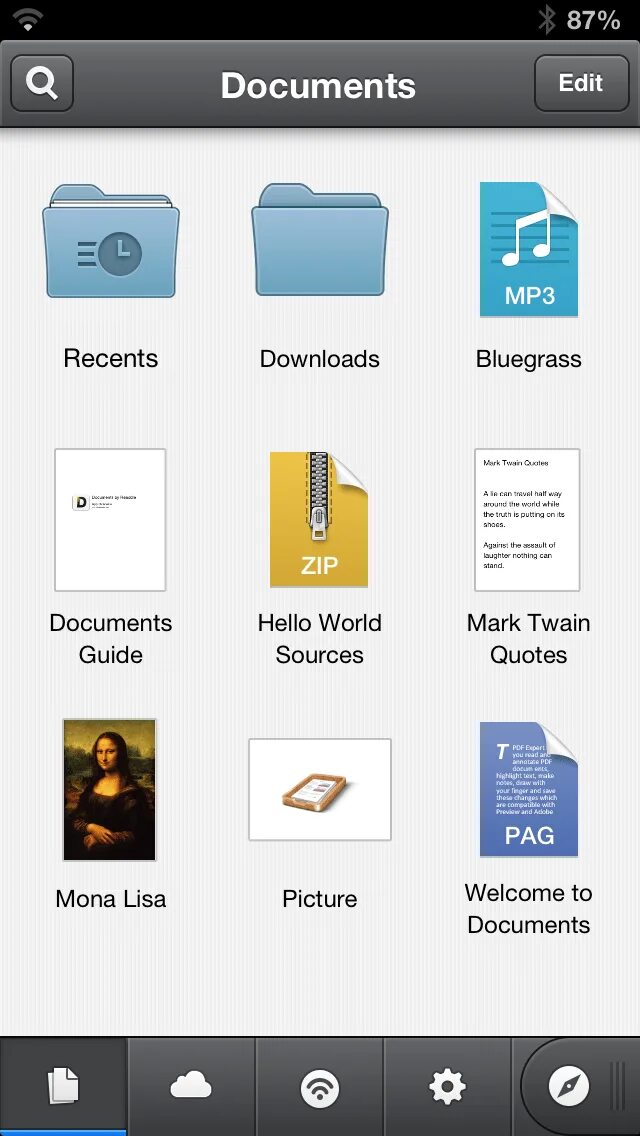Open the browser compass button
Viewport: 640px width, 1136px height.
pyautogui.click(x=569, y=1087)
